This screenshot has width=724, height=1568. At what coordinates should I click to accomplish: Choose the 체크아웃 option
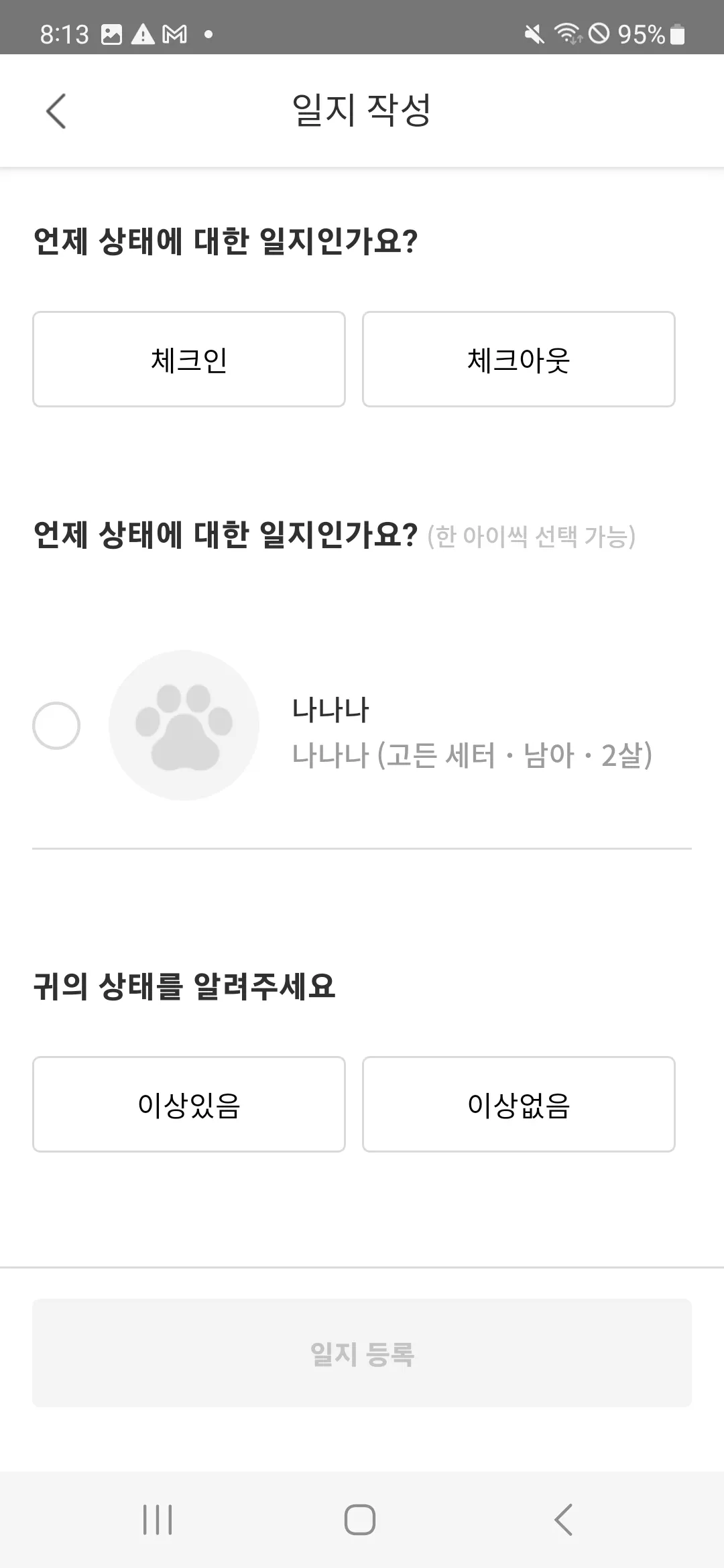(518, 359)
